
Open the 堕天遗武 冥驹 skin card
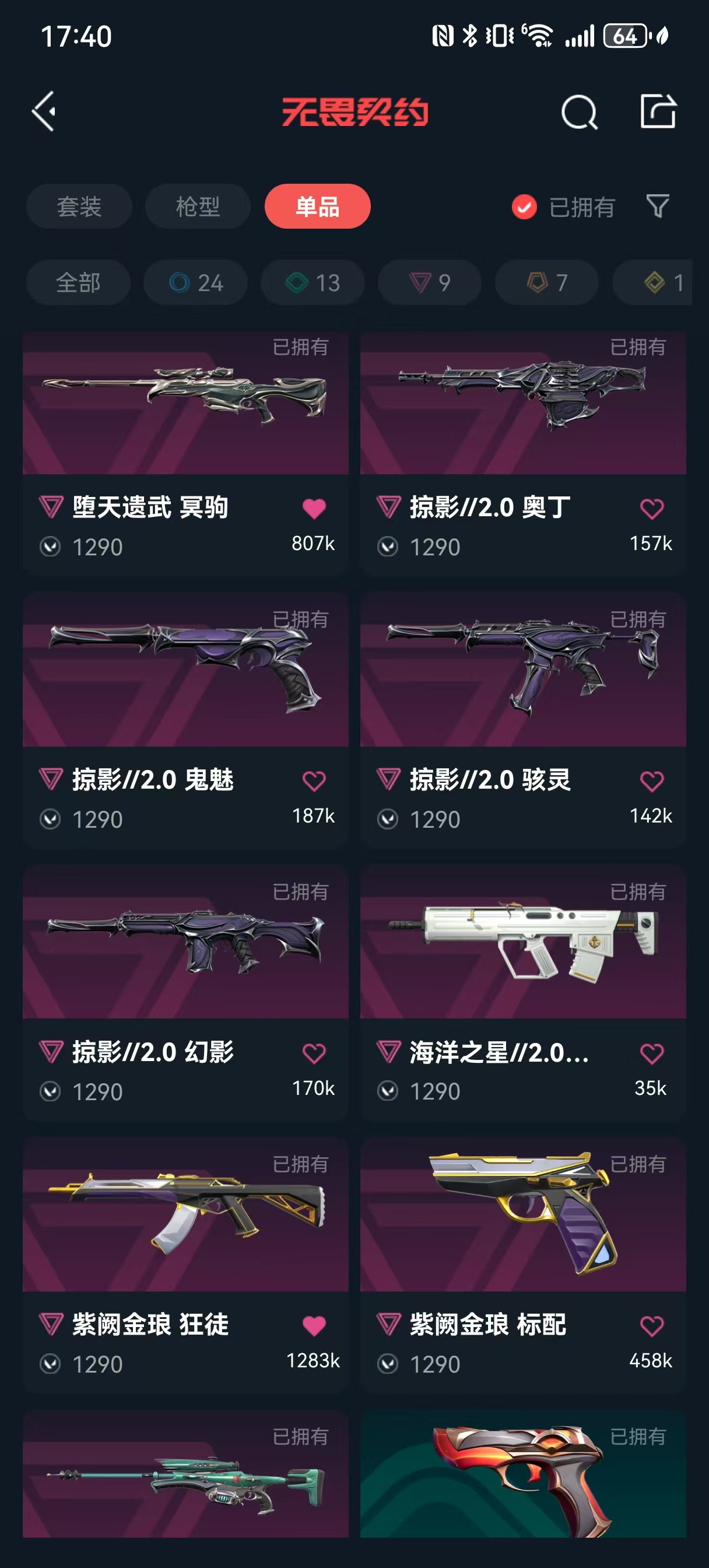coord(185,453)
